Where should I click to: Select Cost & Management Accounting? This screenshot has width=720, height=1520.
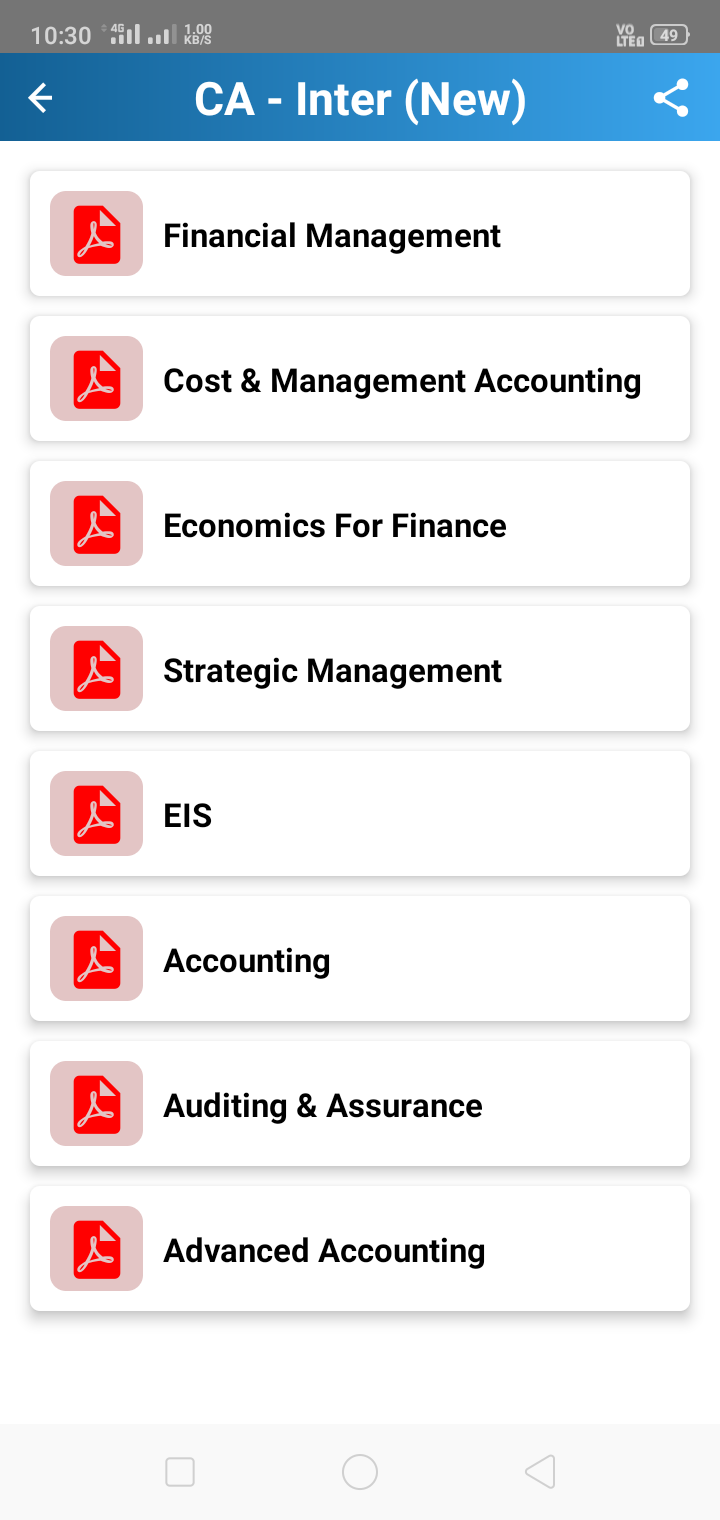(360, 379)
